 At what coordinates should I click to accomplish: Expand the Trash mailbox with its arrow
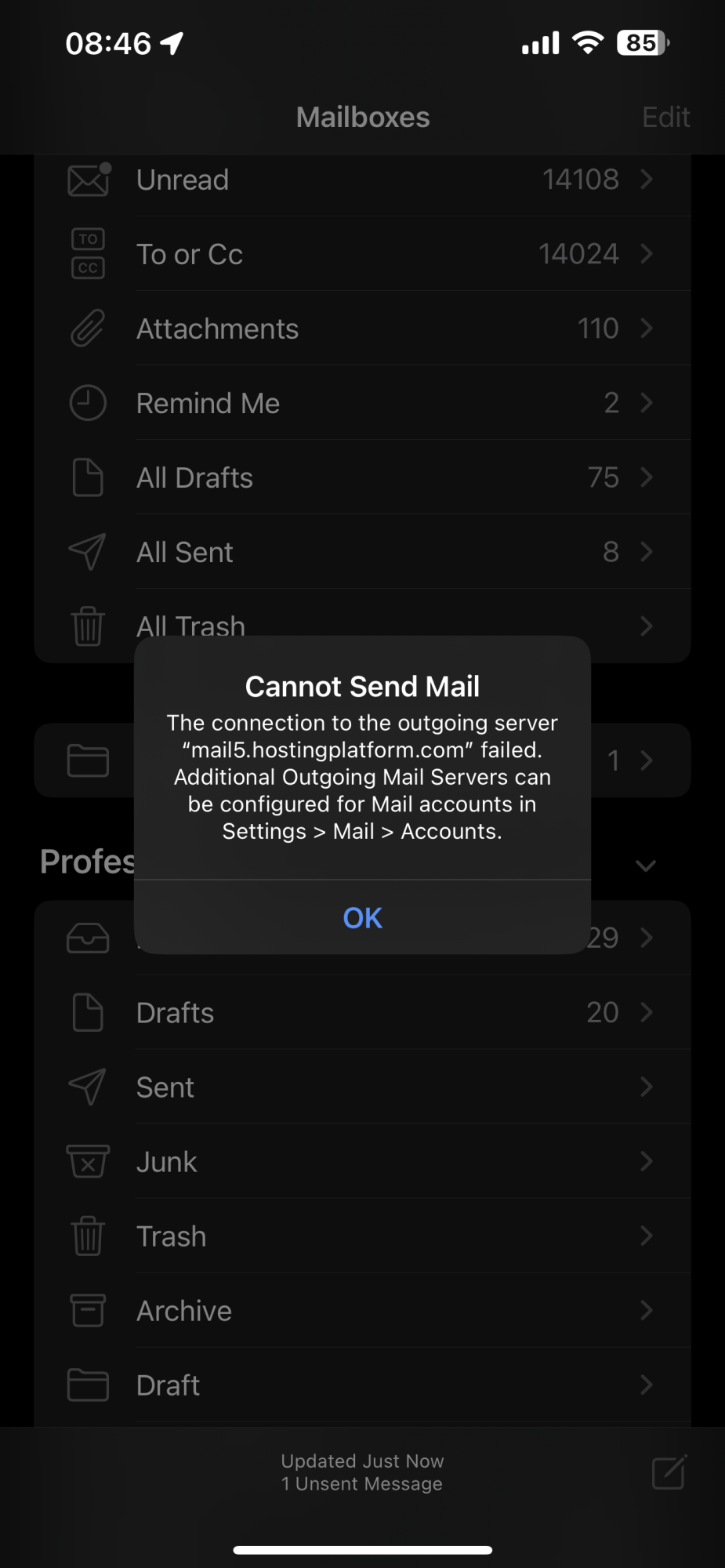tap(646, 1236)
